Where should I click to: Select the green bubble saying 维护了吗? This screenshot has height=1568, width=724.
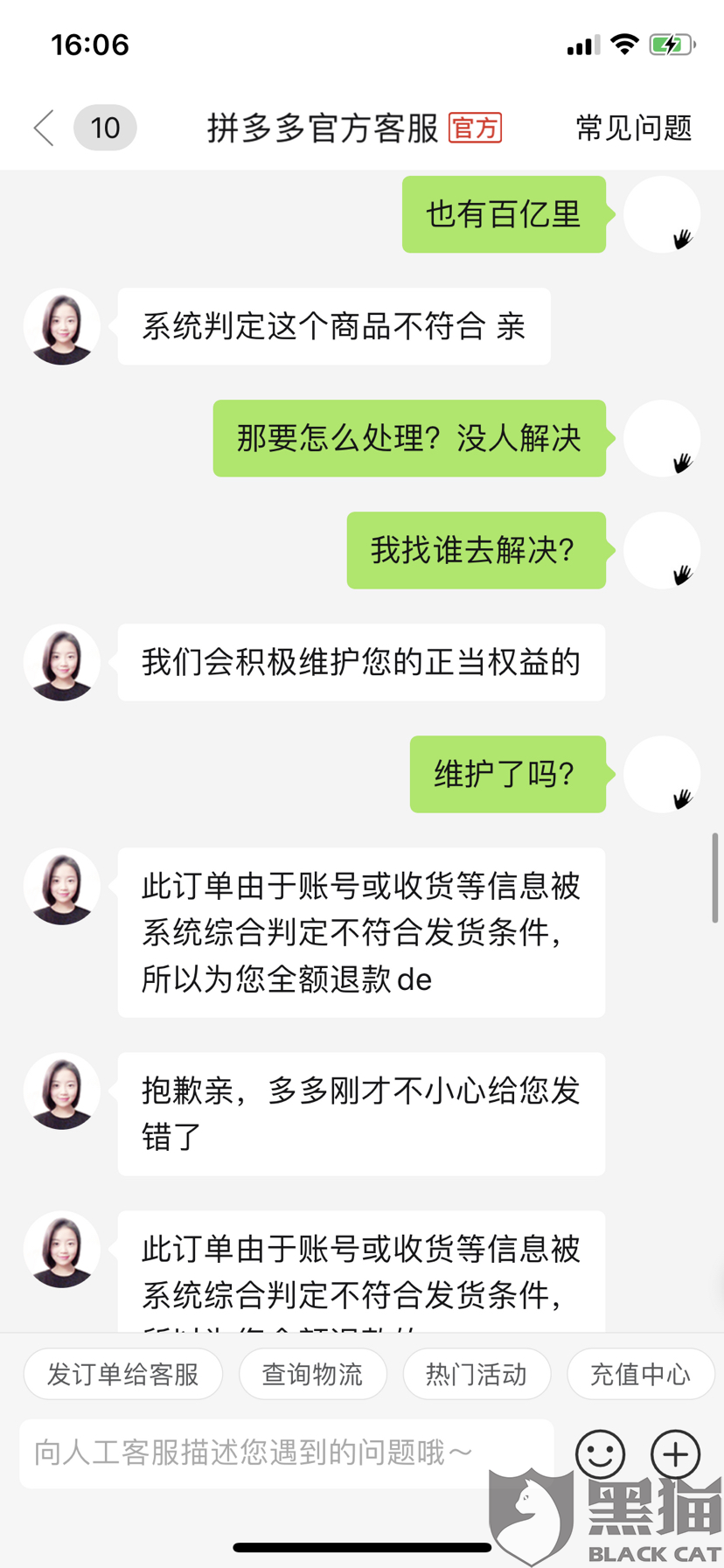tap(507, 774)
